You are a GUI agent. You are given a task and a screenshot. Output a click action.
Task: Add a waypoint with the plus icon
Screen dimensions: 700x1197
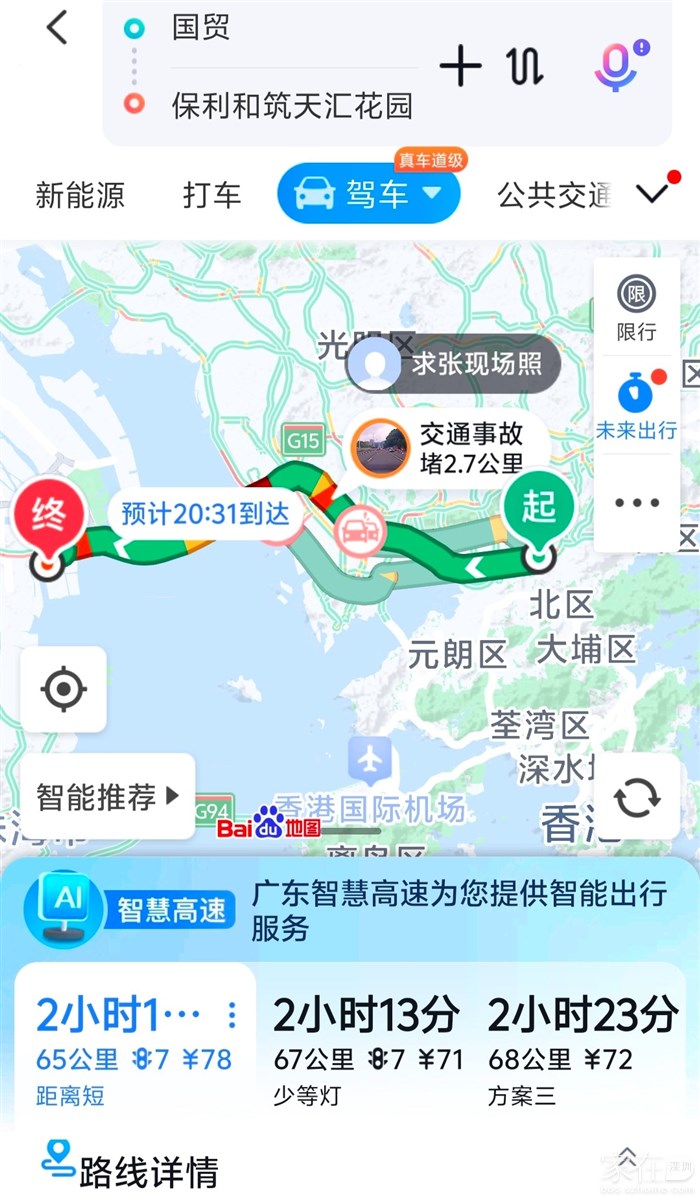coord(460,66)
